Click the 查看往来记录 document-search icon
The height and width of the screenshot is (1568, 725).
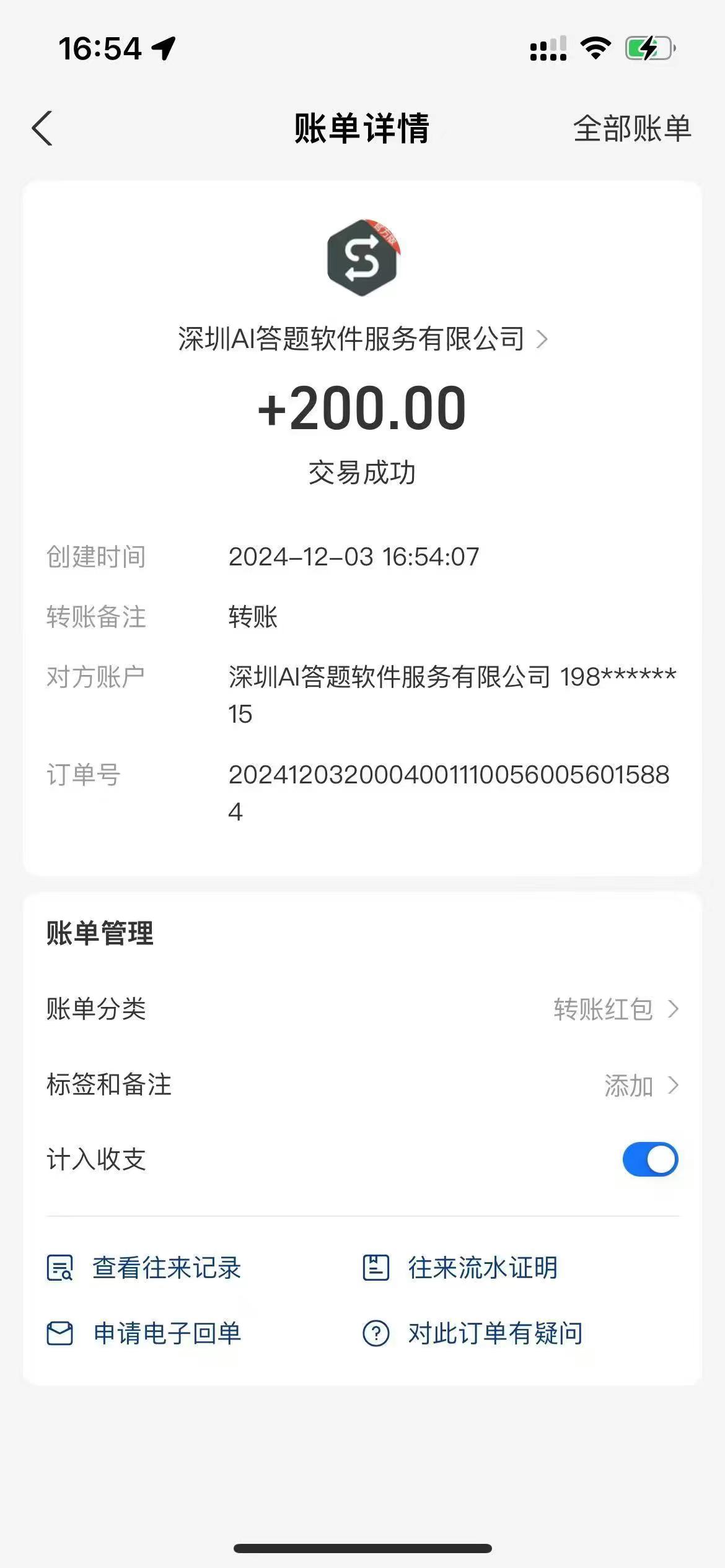click(59, 1268)
